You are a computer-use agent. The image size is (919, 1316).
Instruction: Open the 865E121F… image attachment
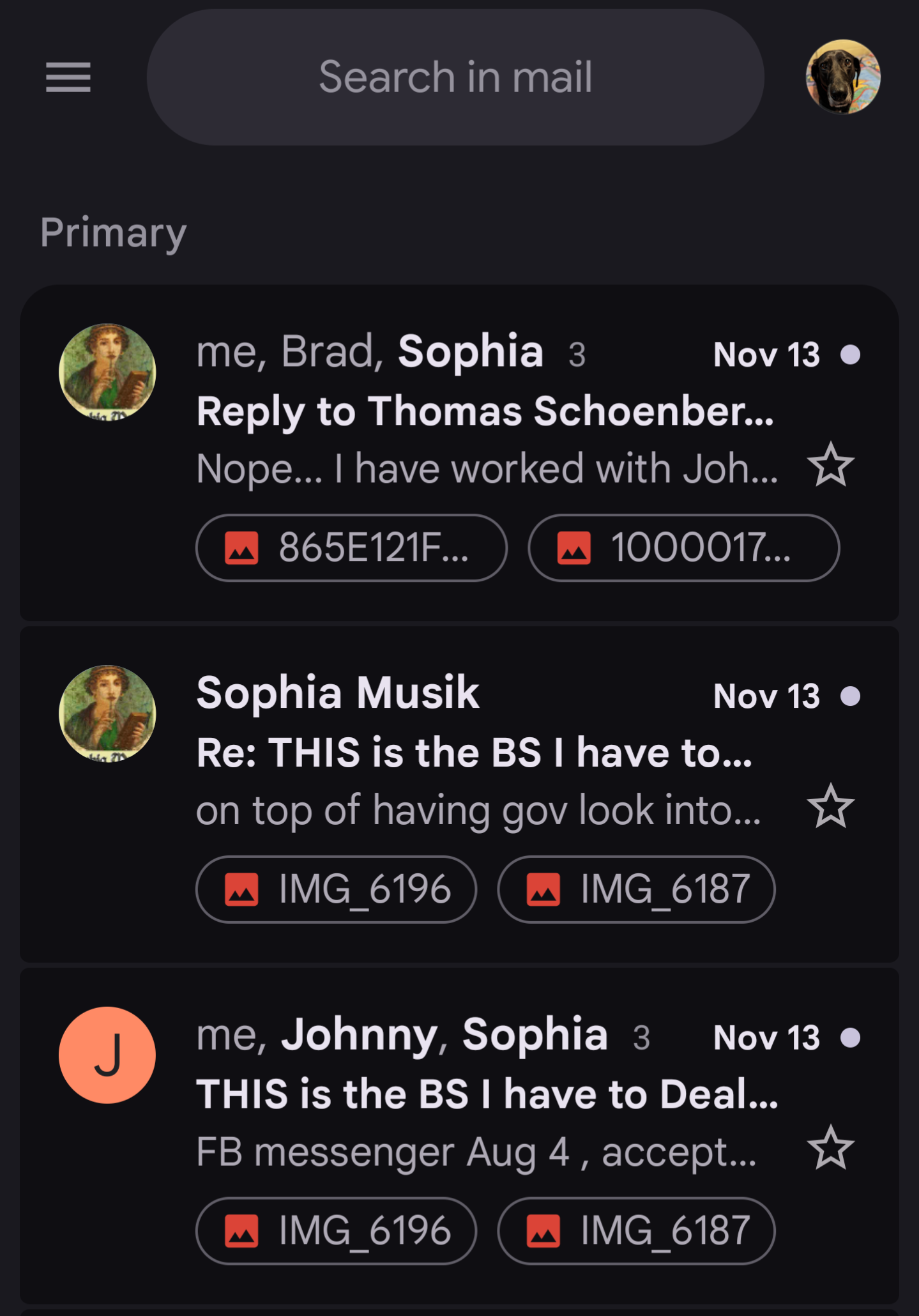click(351, 548)
